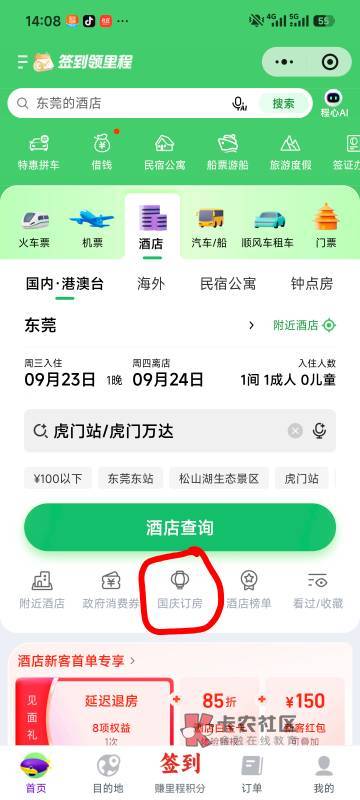Open the 国庆订房 shortcut

(179, 590)
